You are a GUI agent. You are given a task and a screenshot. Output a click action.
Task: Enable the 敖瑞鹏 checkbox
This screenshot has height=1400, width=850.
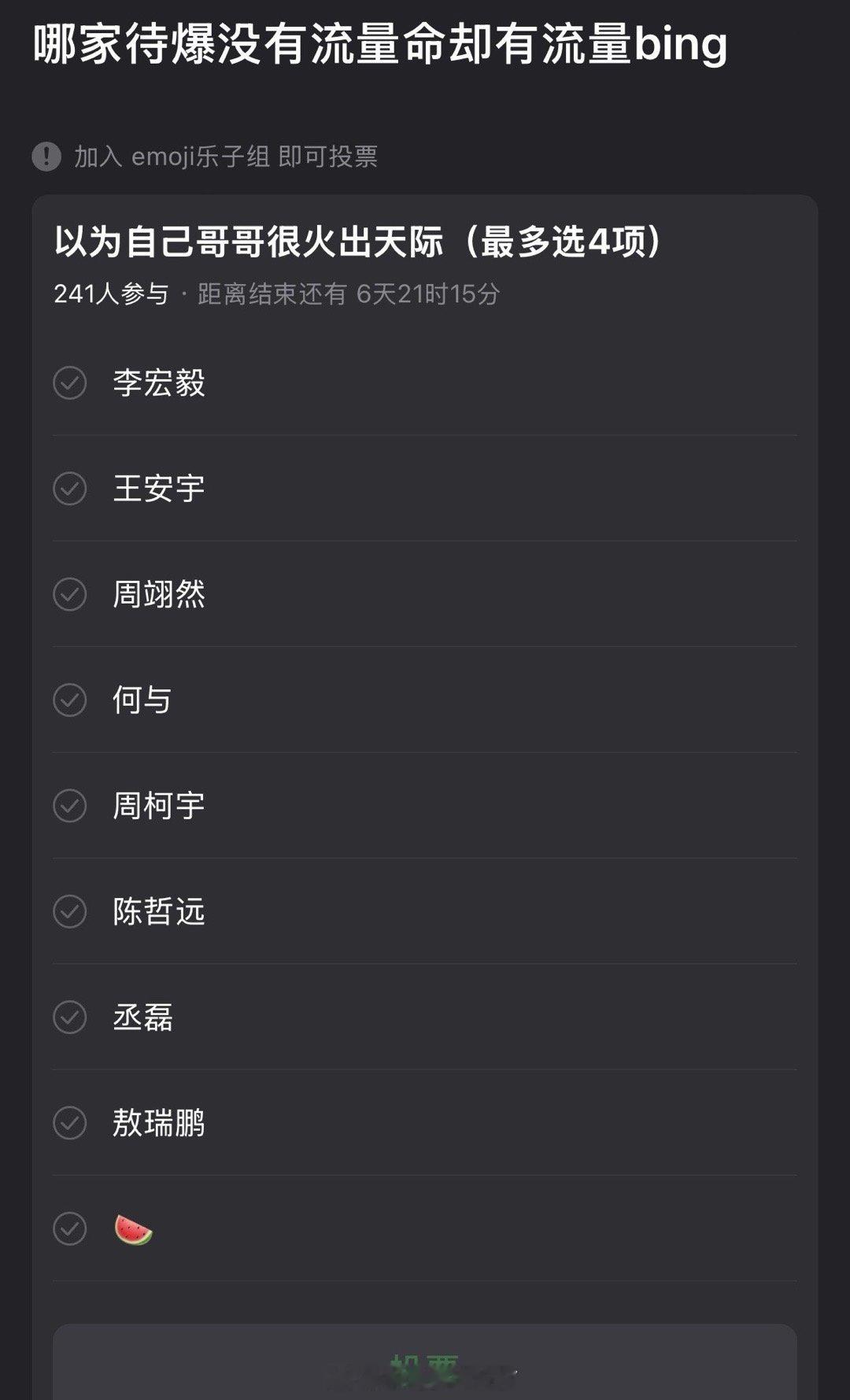click(71, 1124)
